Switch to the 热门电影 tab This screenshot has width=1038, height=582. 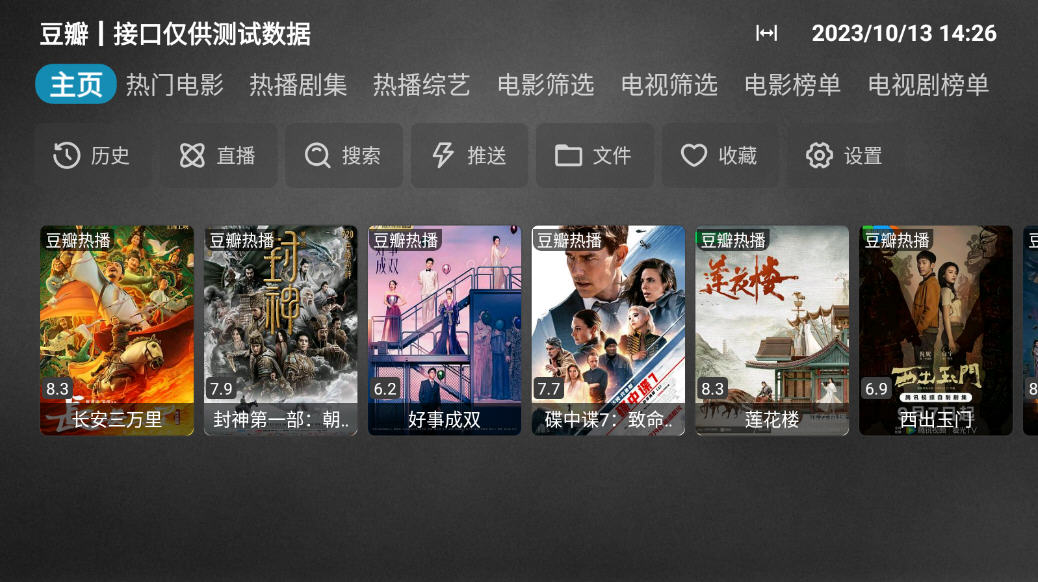pyautogui.click(x=175, y=85)
